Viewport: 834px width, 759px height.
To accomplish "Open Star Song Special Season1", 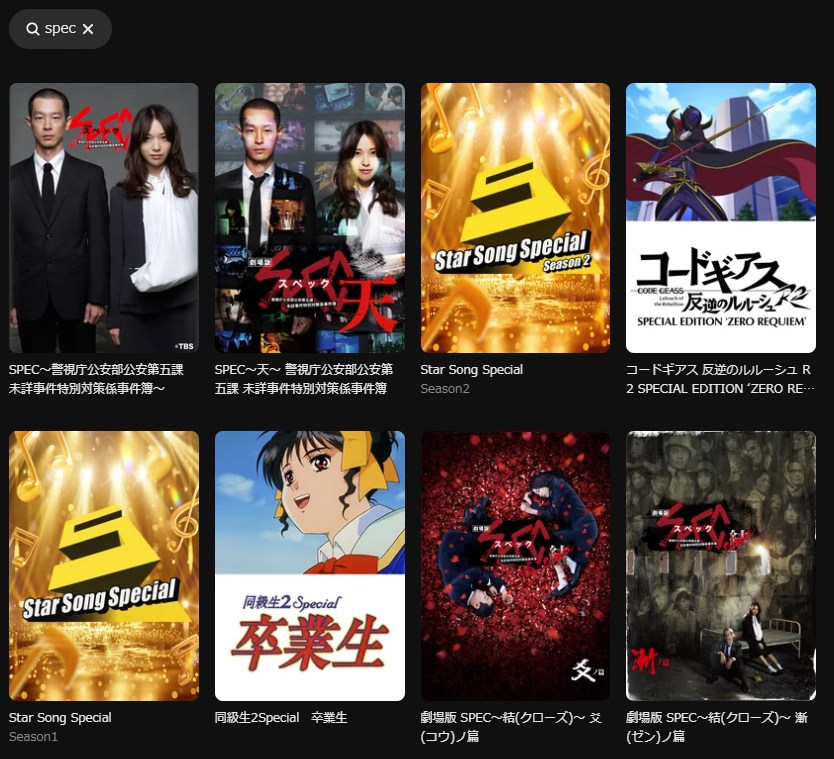I will 104,566.
